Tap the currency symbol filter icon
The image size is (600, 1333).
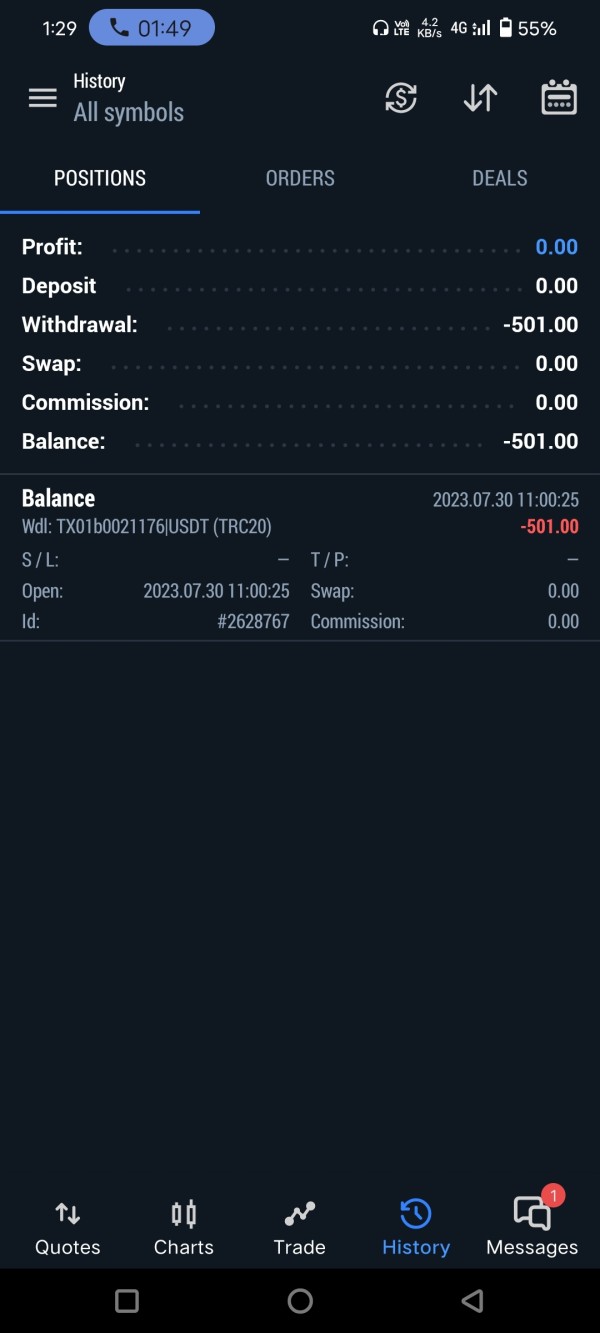coord(401,98)
